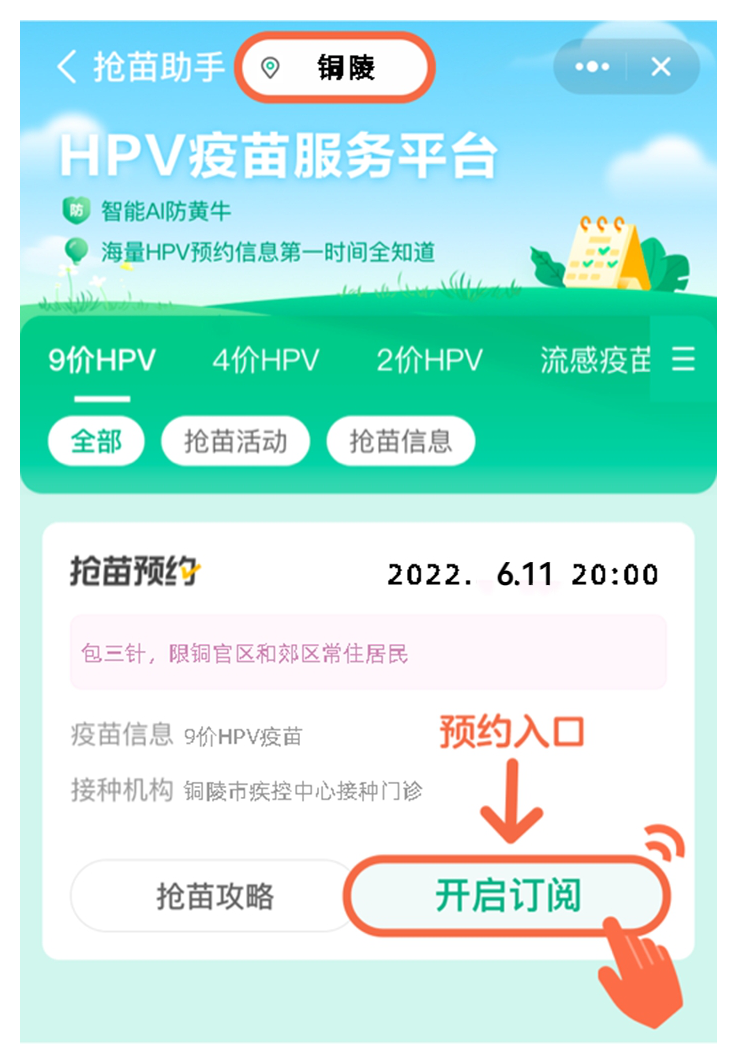This screenshot has width=738, height=1063.
Task: Select the 2价HPV tab
Action: 429,360
